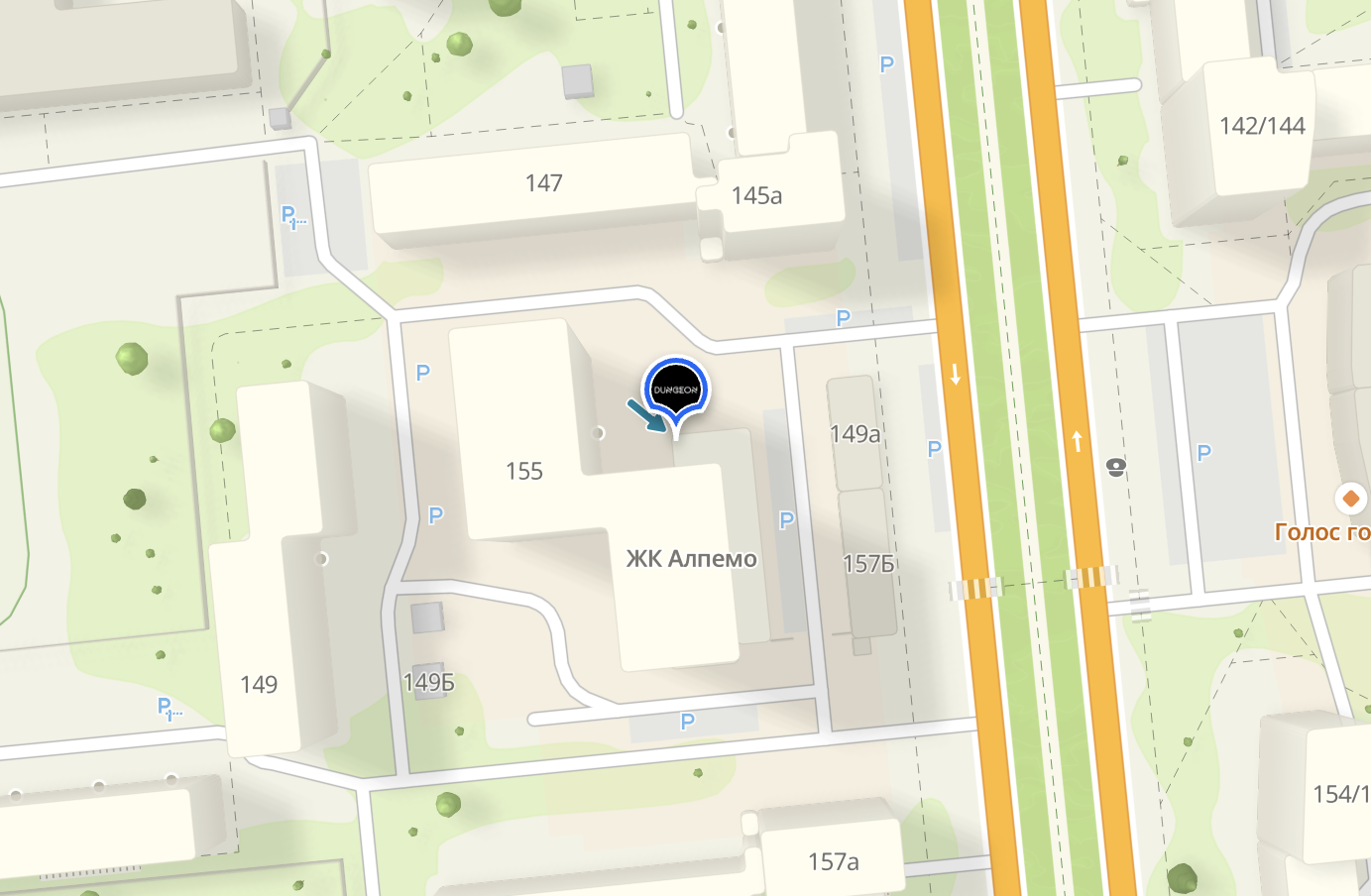Open the Dungeon map pin
This screenshot has height=896, width=1371.
coord(675,391)
